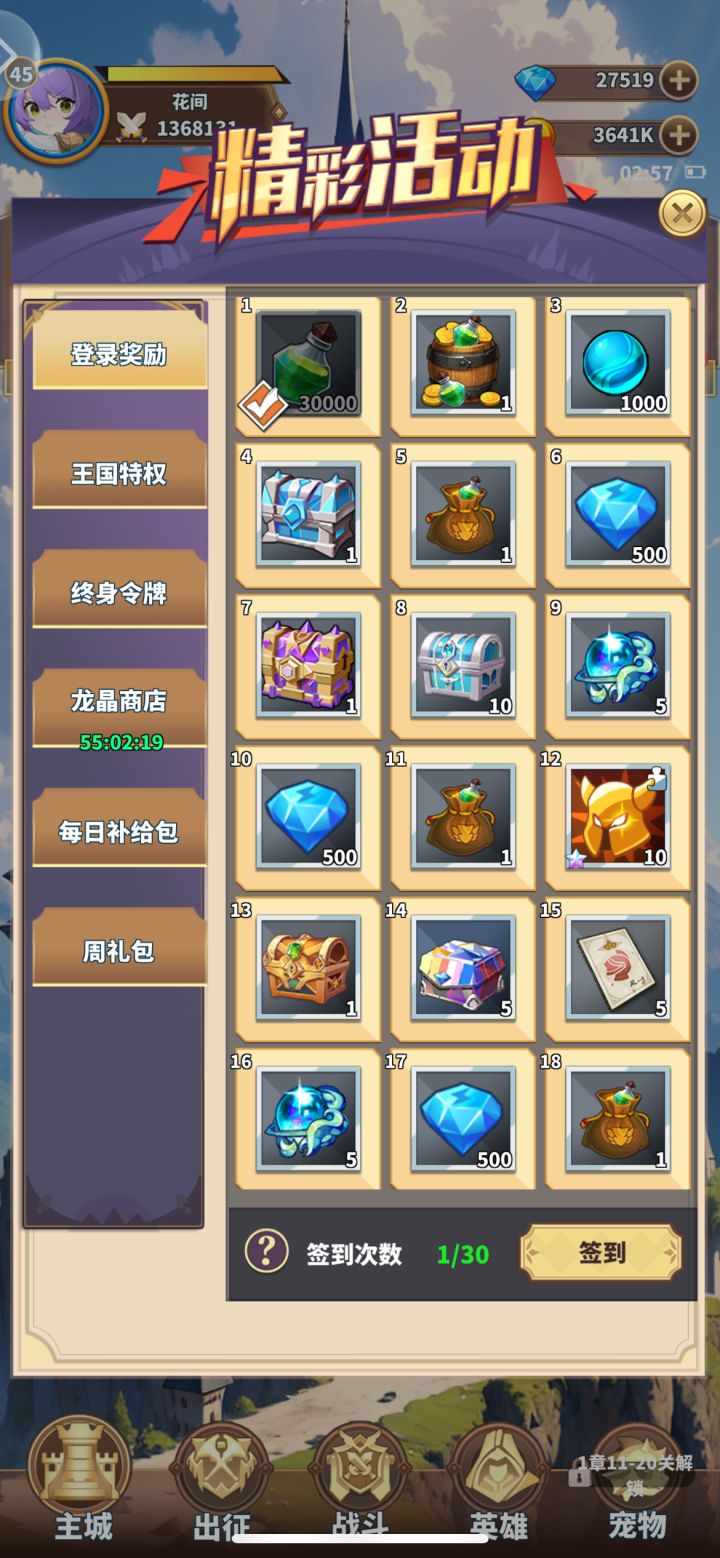
Task: Expand the 终身令牌 section
Action: pyautogui.click(x=119, y=589)
